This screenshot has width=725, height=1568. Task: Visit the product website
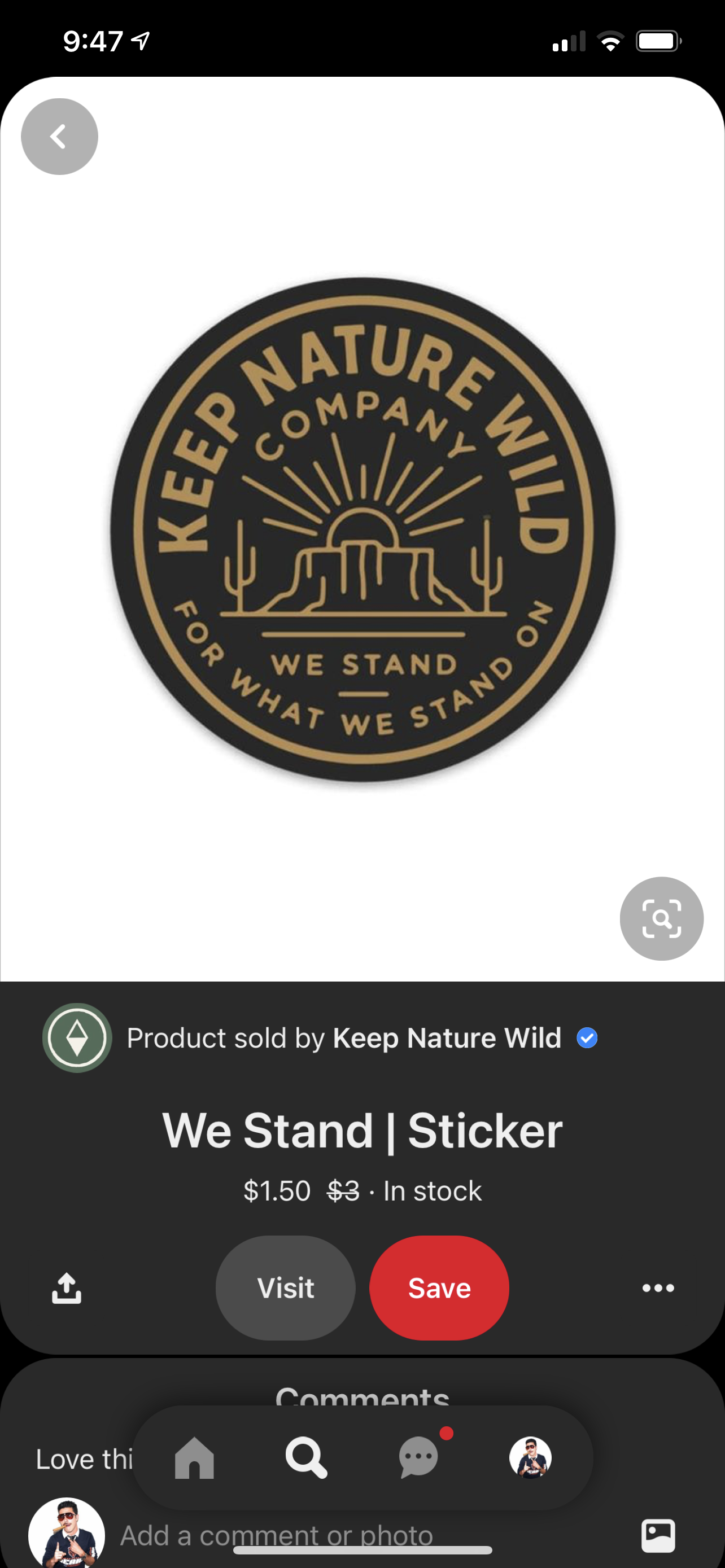[x=285, y=1288]
